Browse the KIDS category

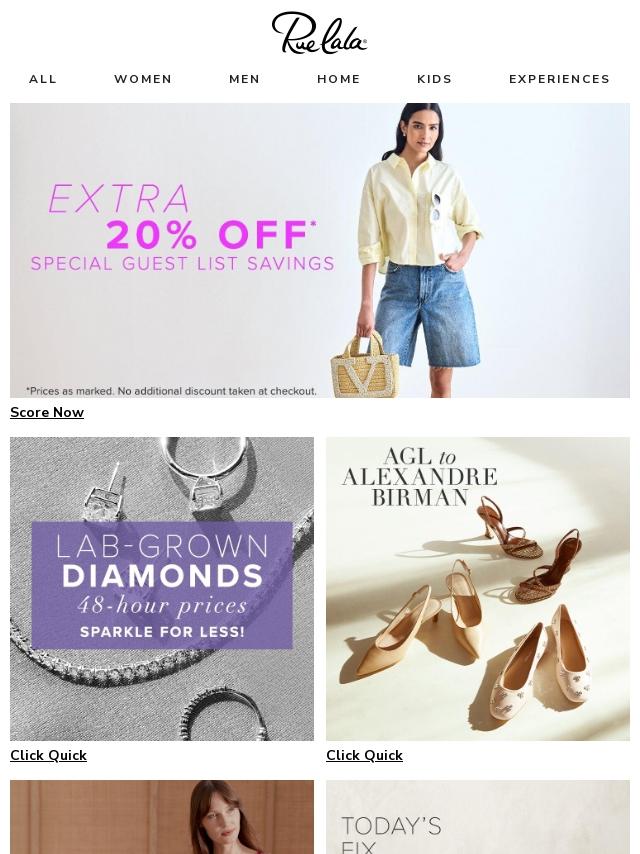[434, 79]
